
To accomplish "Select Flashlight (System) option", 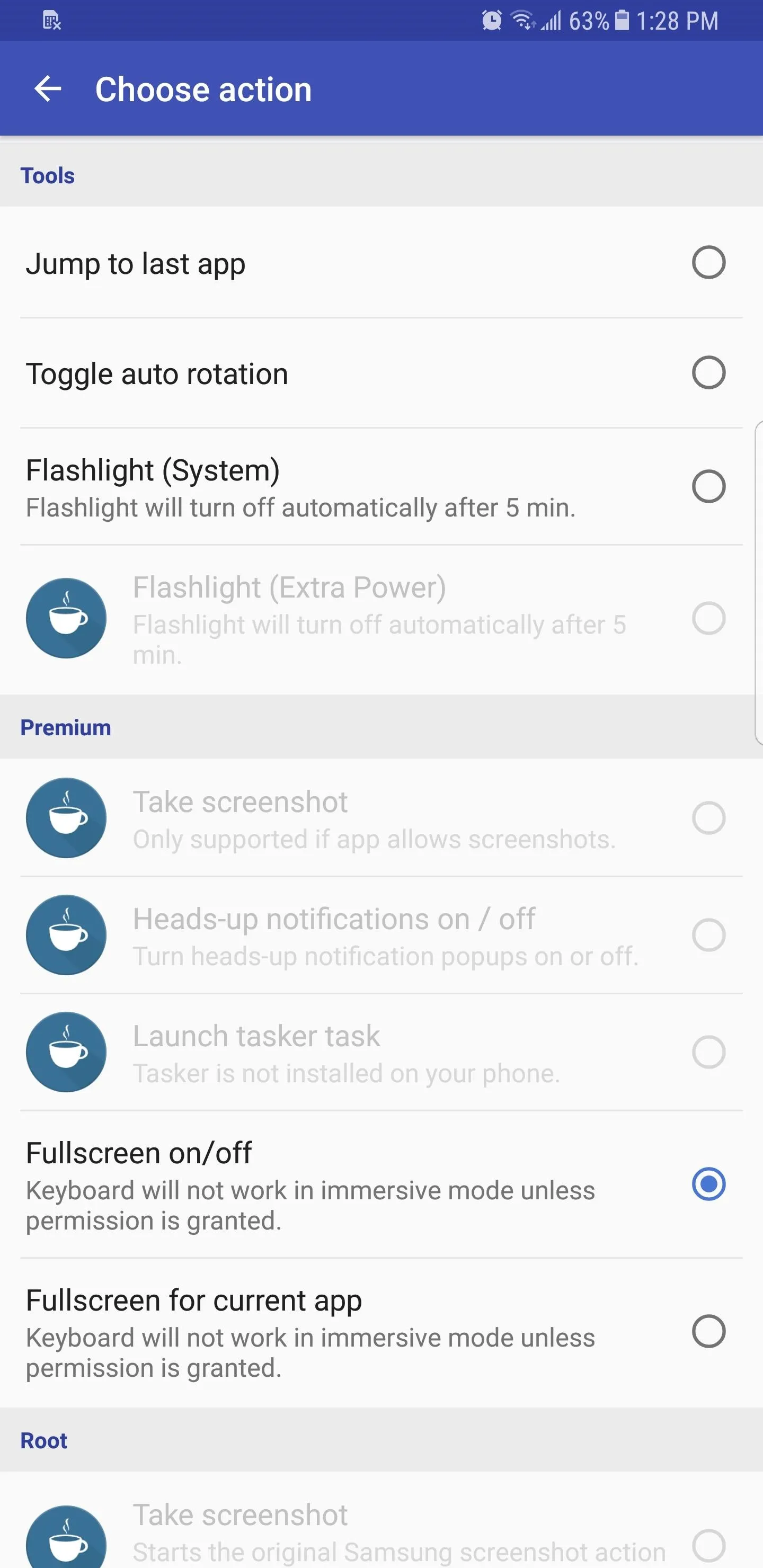I will pyautogui.click(x=381, y=486).
